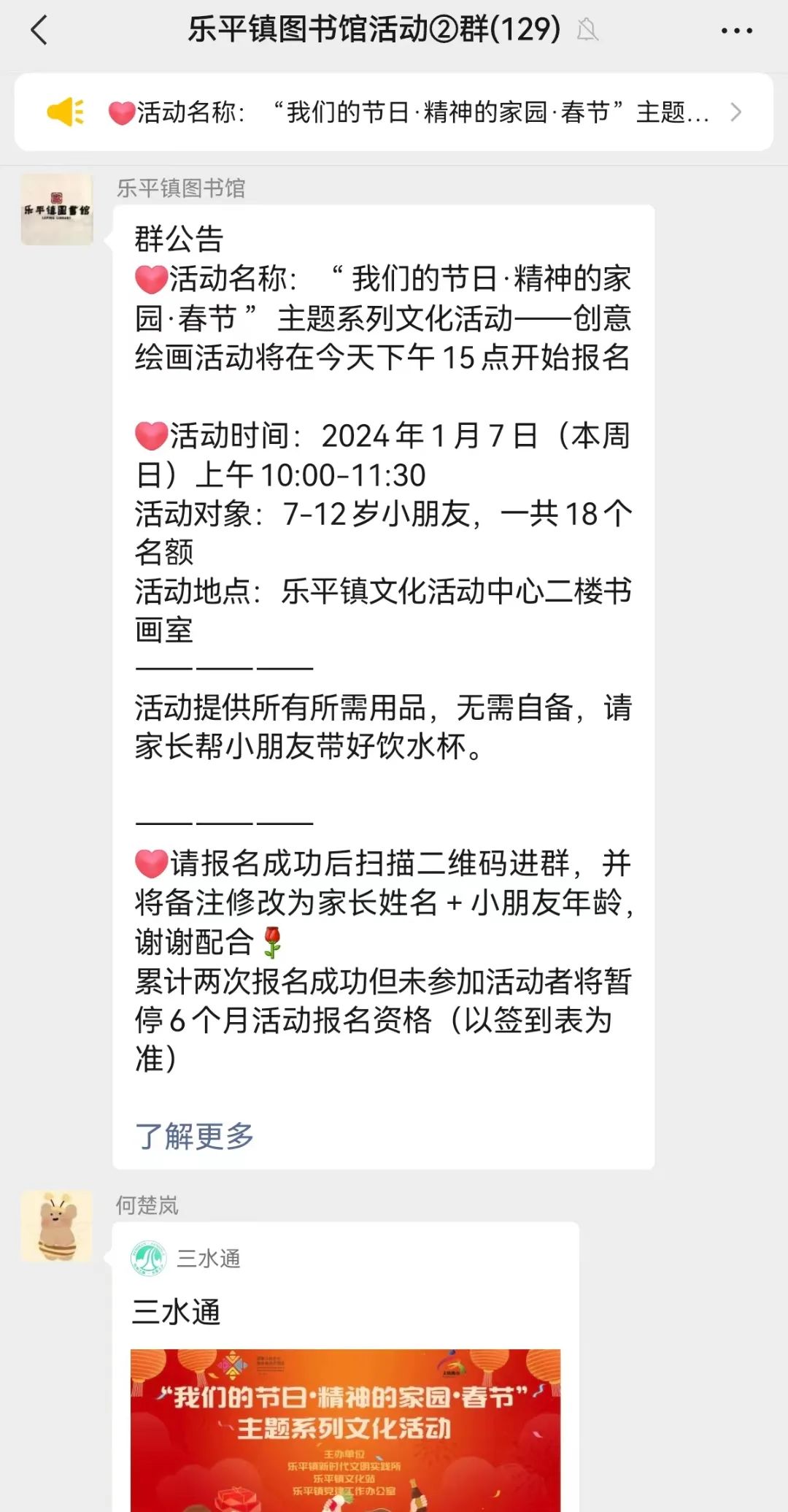Tap 了解更多 to read more
This screenshot has height=1512, width=788.
point(194,1136)
